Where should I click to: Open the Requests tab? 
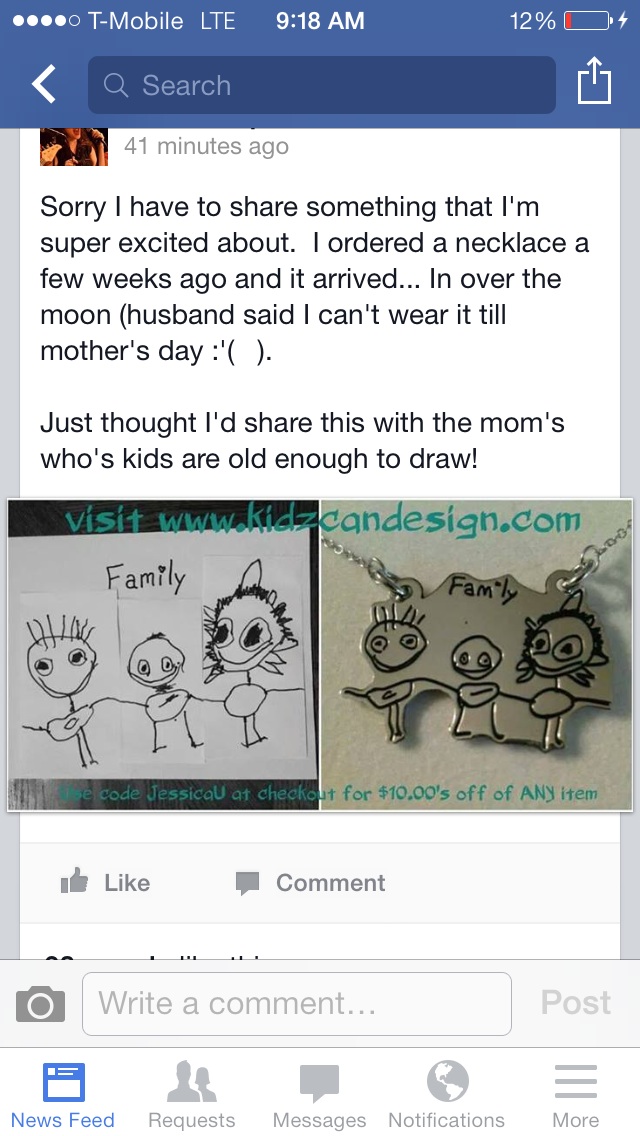tap(191, 1095)
